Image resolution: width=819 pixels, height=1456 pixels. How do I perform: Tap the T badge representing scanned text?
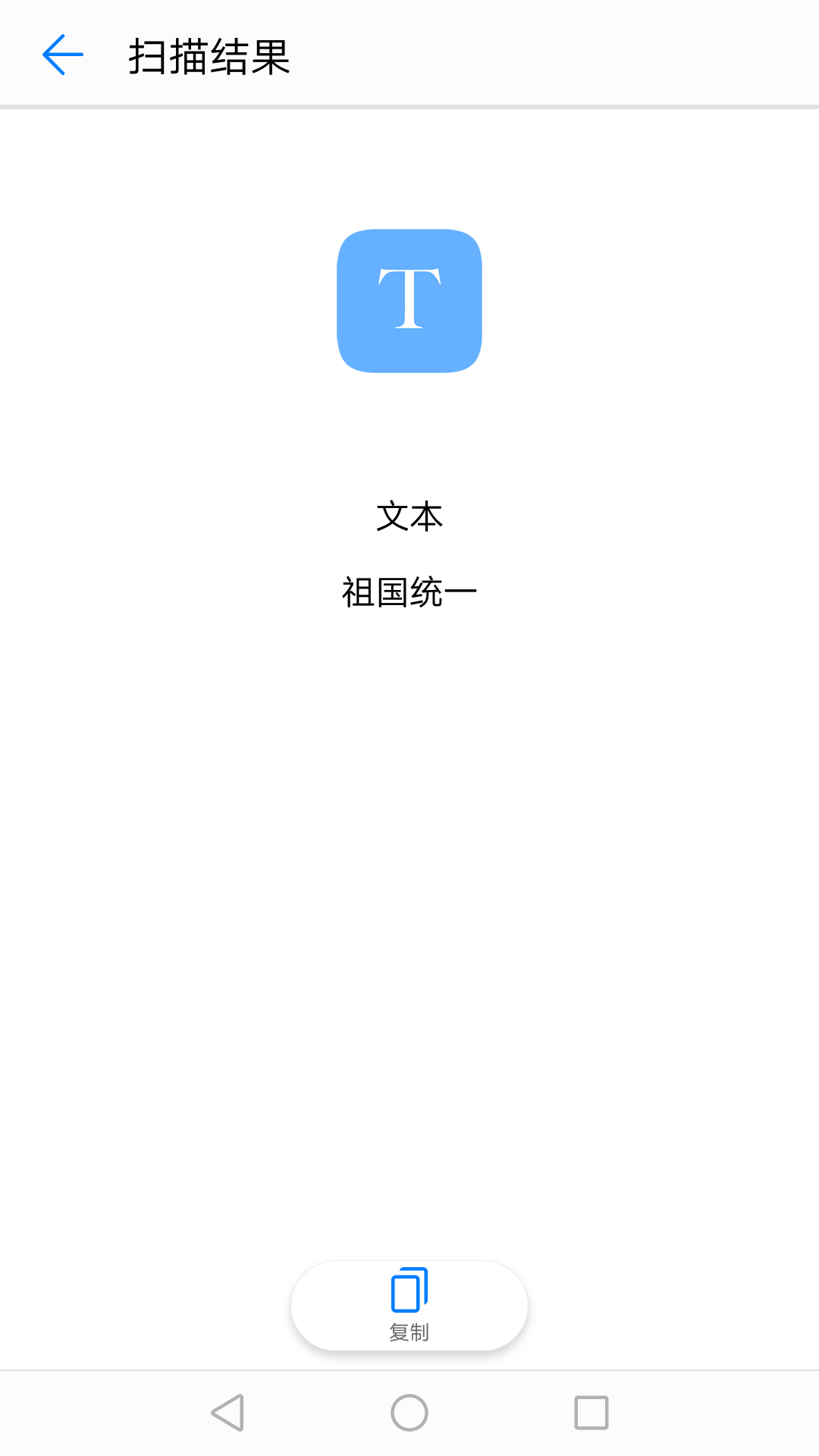click(x=409, y=300)
